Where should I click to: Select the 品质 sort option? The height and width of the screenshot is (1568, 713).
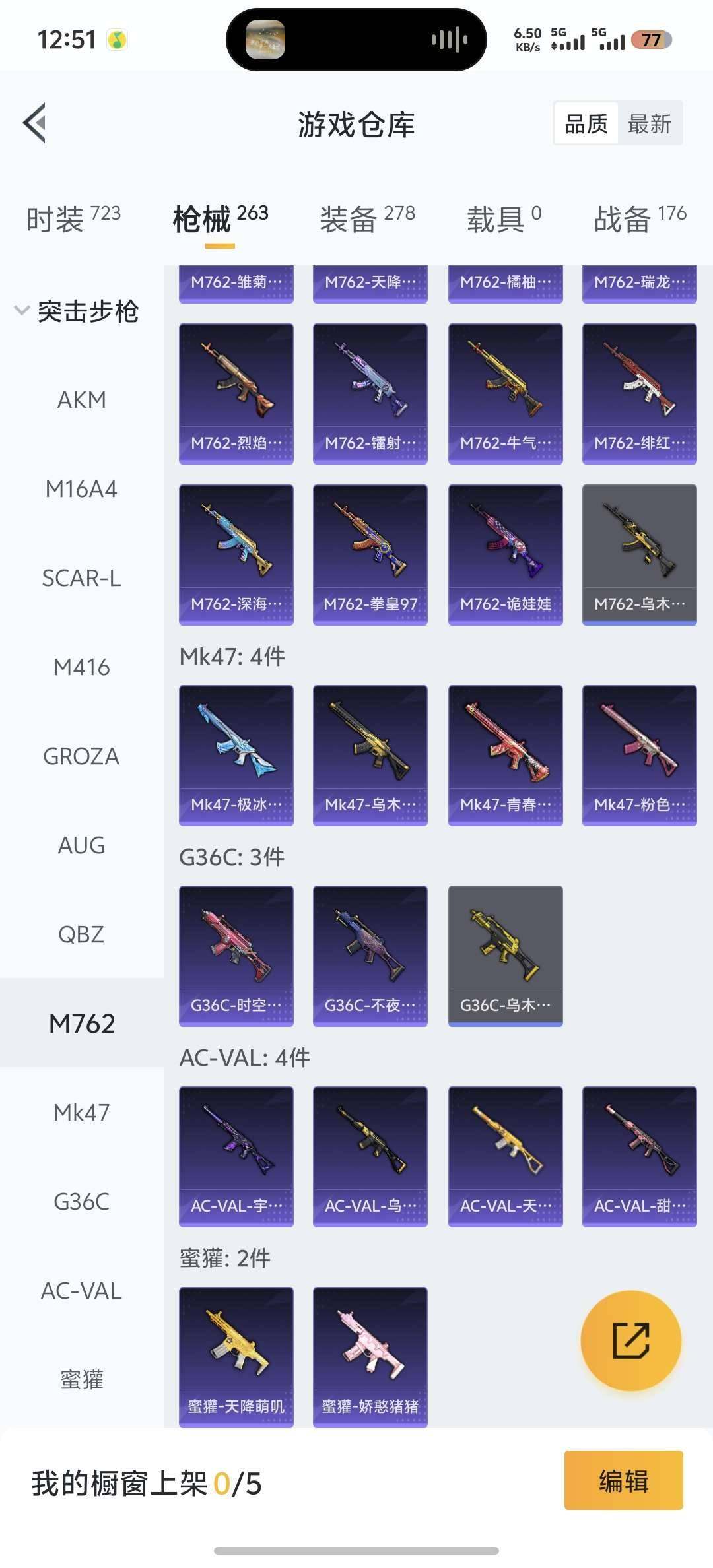pos(586,123)
